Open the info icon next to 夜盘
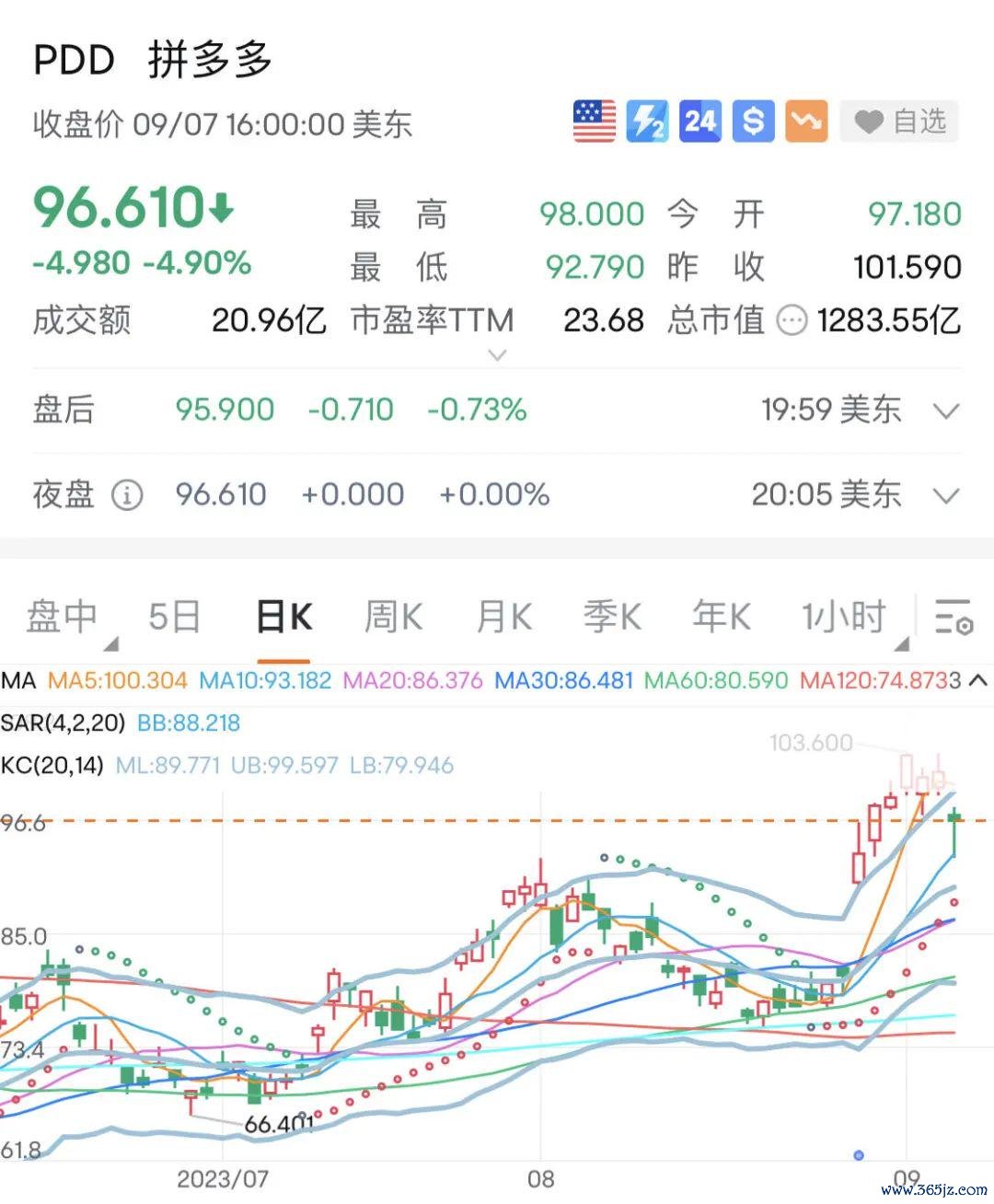This screenshot has height=1204, width=994. tap(127, 495)
